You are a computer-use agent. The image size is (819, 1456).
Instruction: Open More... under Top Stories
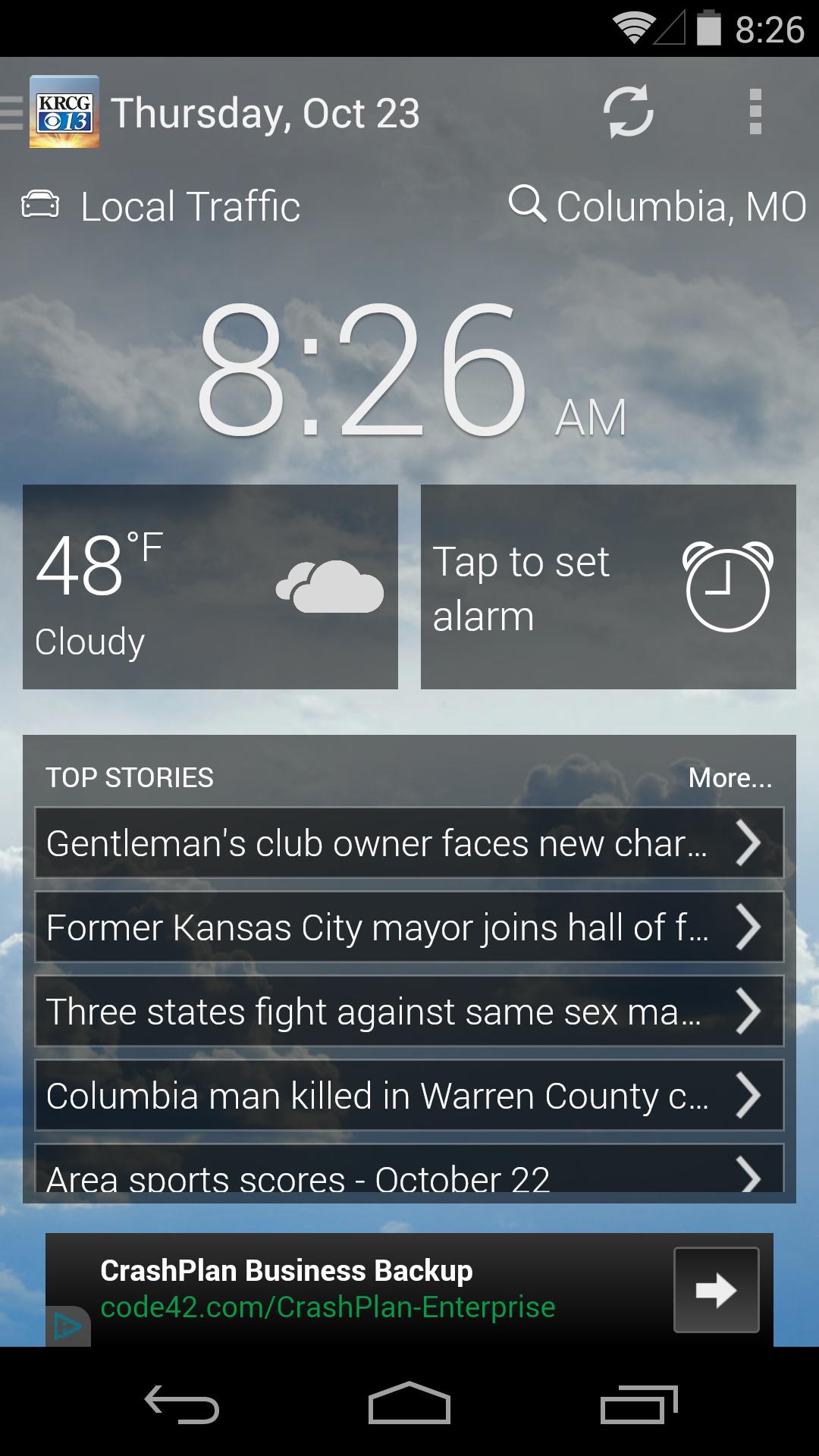(732, 777)
